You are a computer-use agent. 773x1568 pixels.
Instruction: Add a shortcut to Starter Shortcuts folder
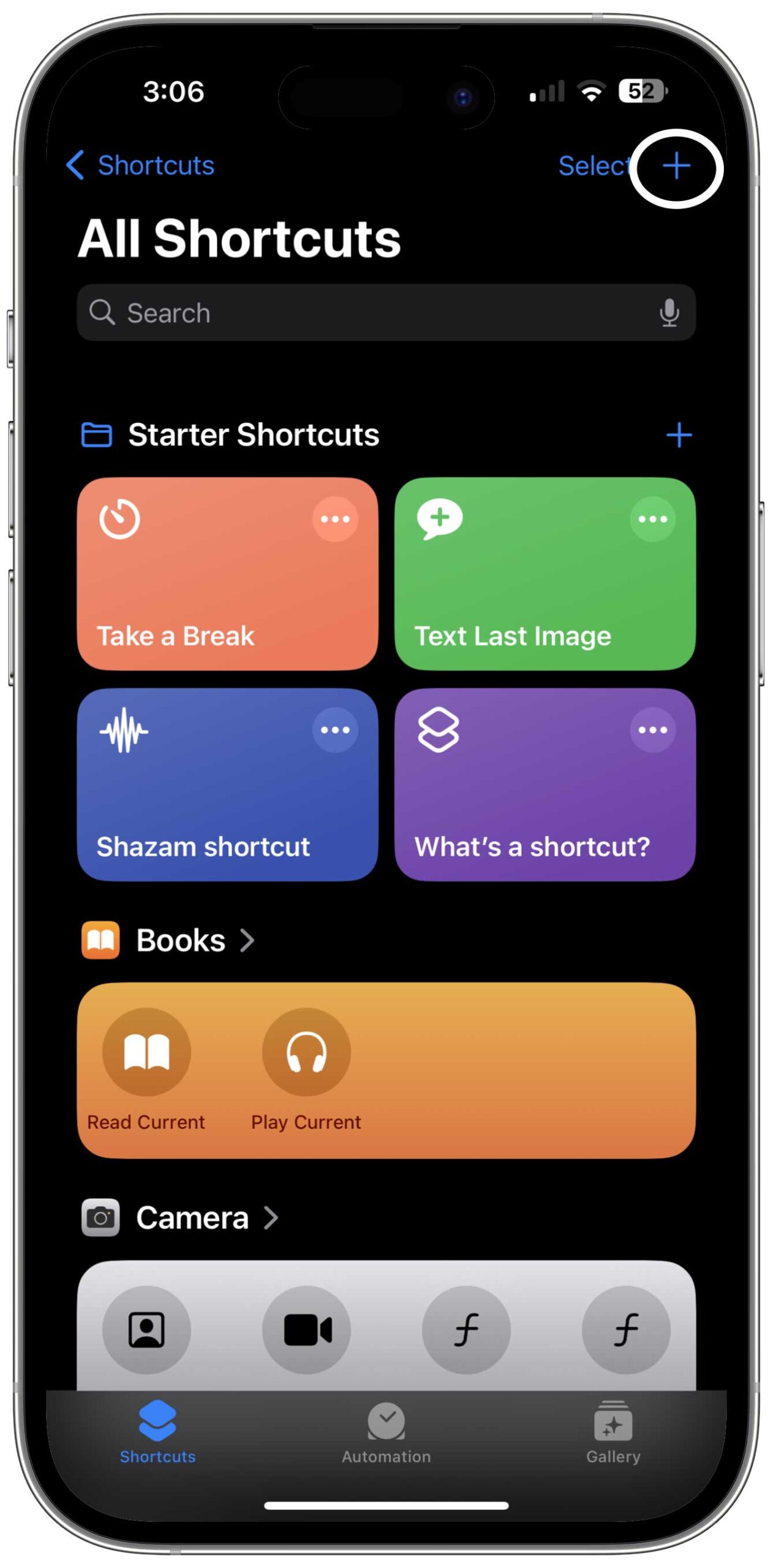tap(679, 435)
